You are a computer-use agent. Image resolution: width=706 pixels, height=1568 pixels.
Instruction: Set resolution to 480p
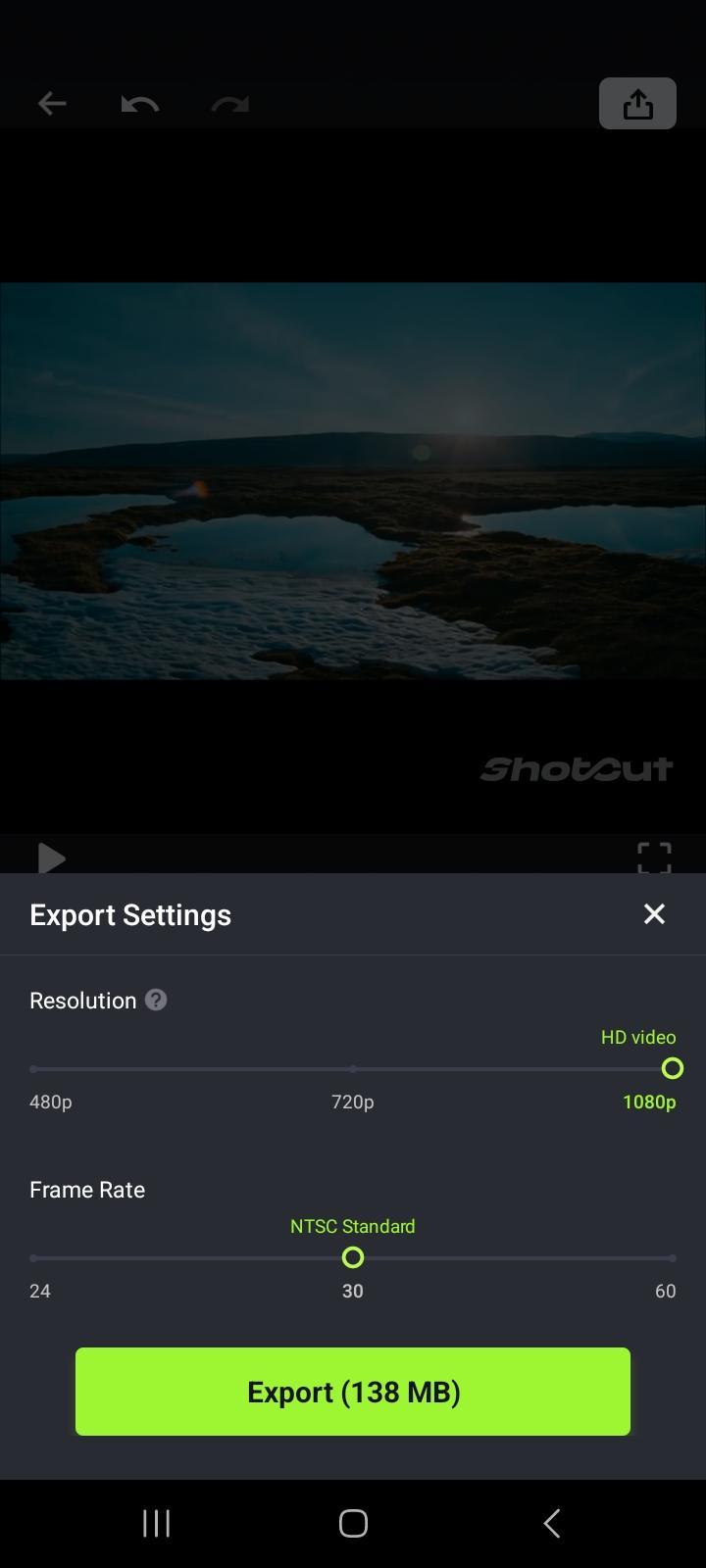coord(34,1068)
